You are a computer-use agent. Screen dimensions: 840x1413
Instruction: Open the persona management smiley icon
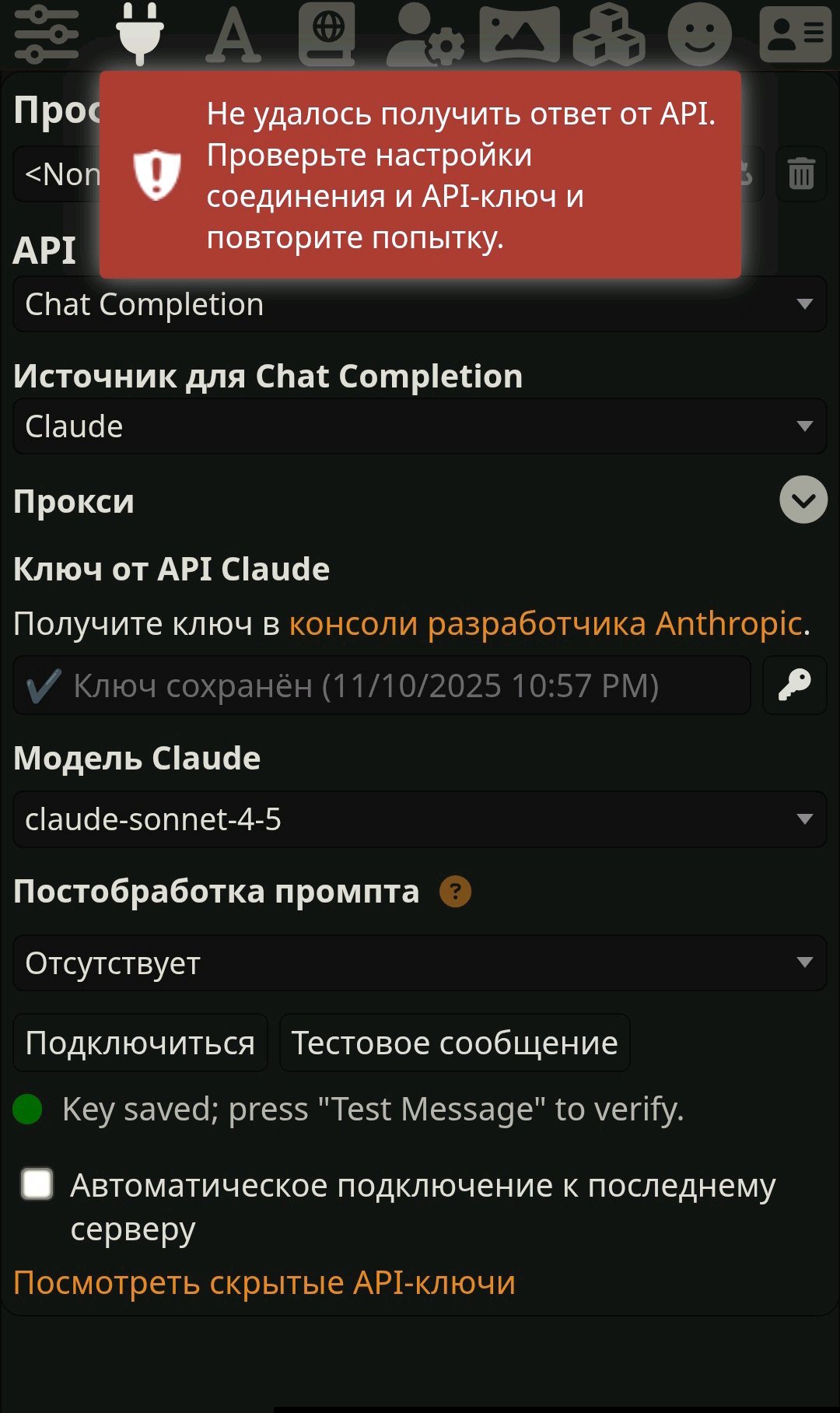(x=700, y=34)
